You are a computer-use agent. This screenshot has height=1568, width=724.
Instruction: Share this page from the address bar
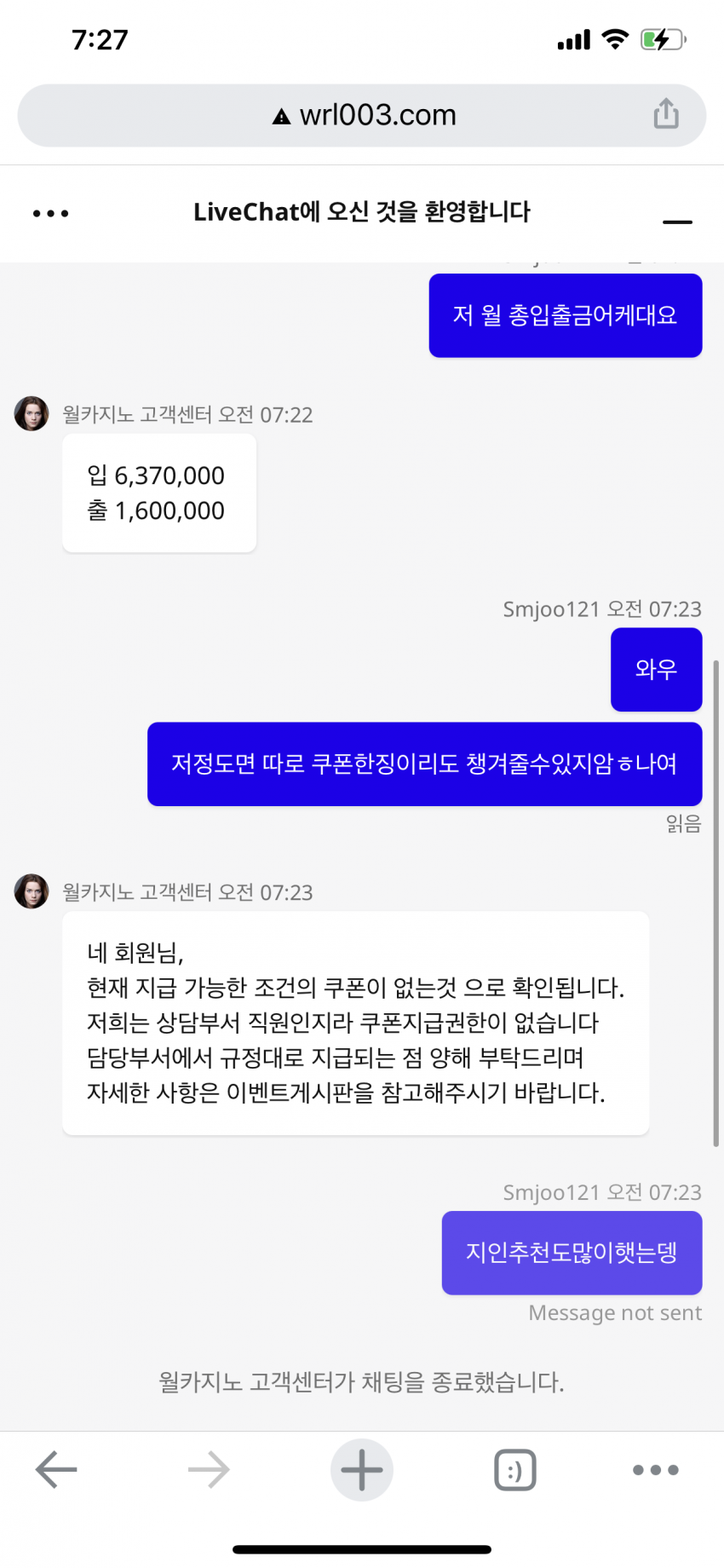point(666,113)
